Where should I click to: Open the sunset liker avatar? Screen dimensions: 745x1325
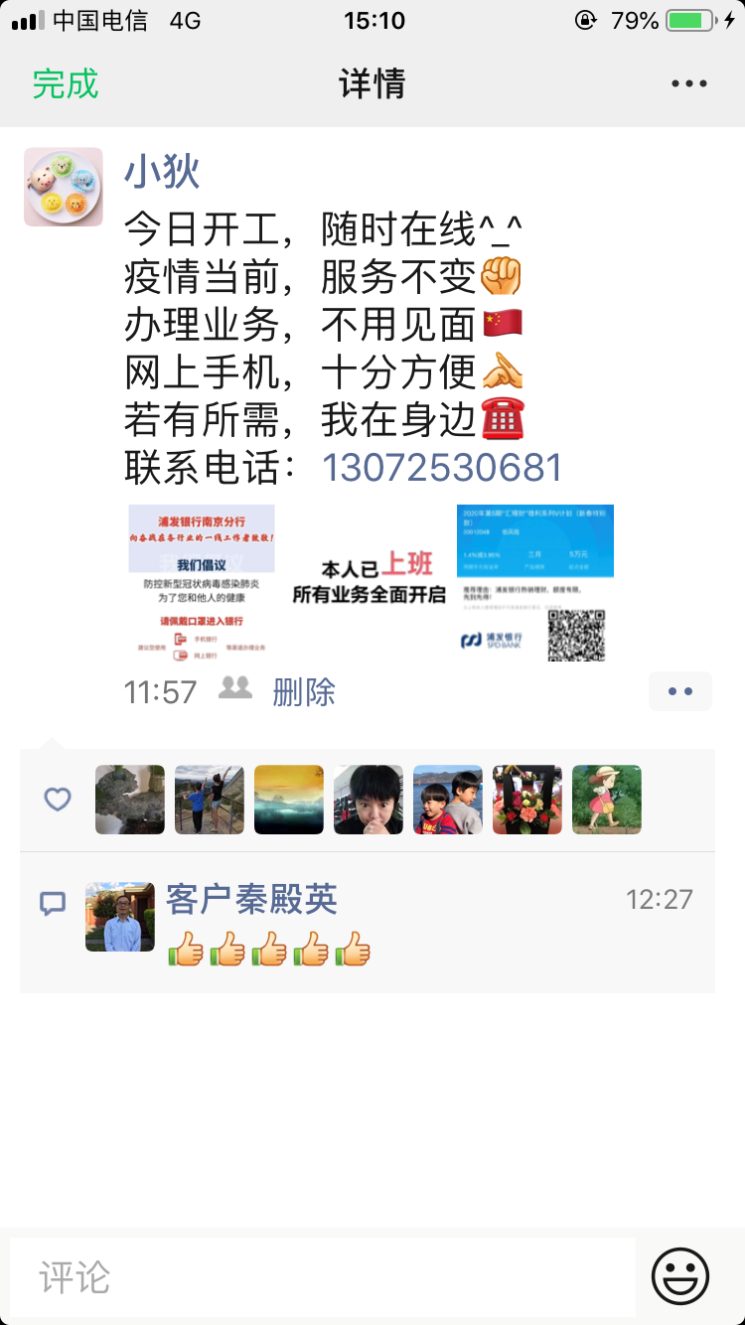click(289, 800)
